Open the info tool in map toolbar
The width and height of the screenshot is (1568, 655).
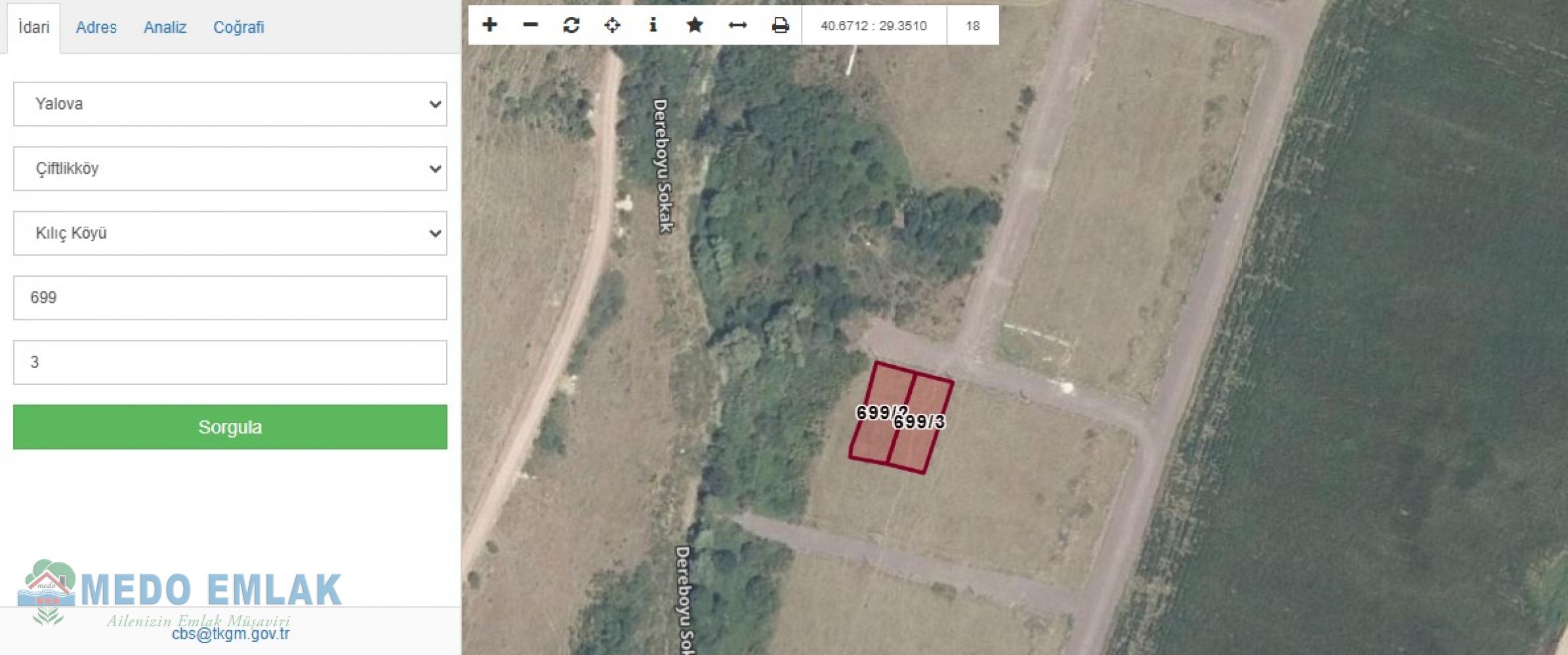(x=653, y=26)
